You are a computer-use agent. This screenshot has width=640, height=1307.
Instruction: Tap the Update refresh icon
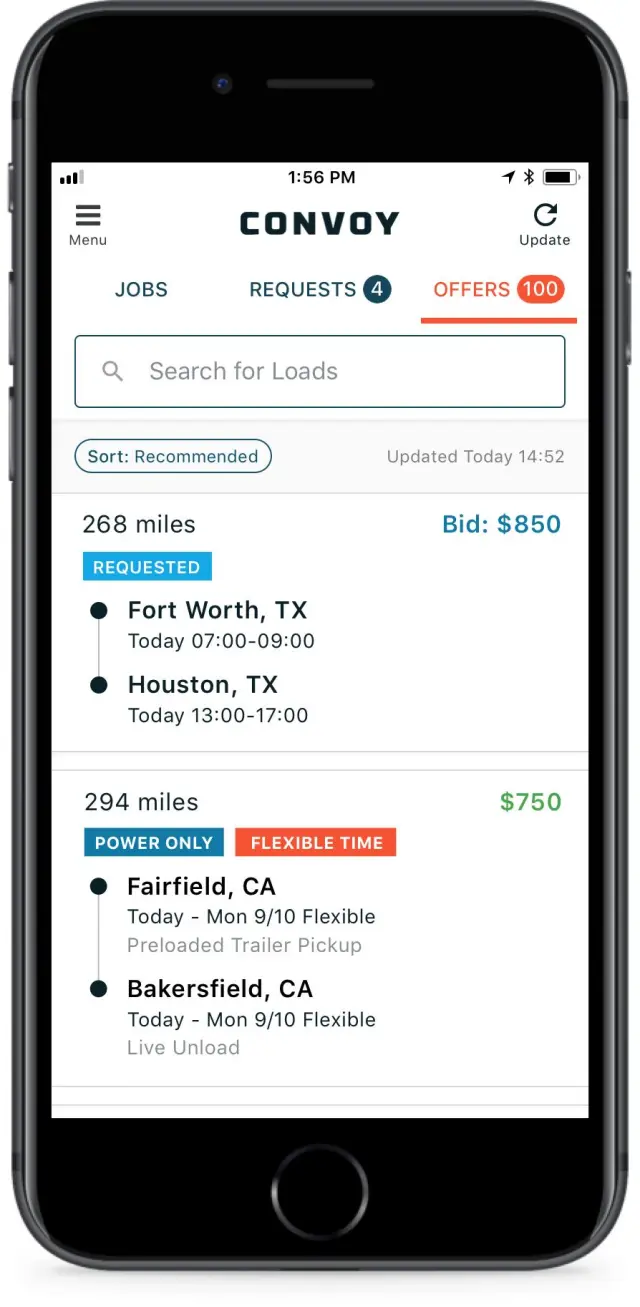point(544,224)
